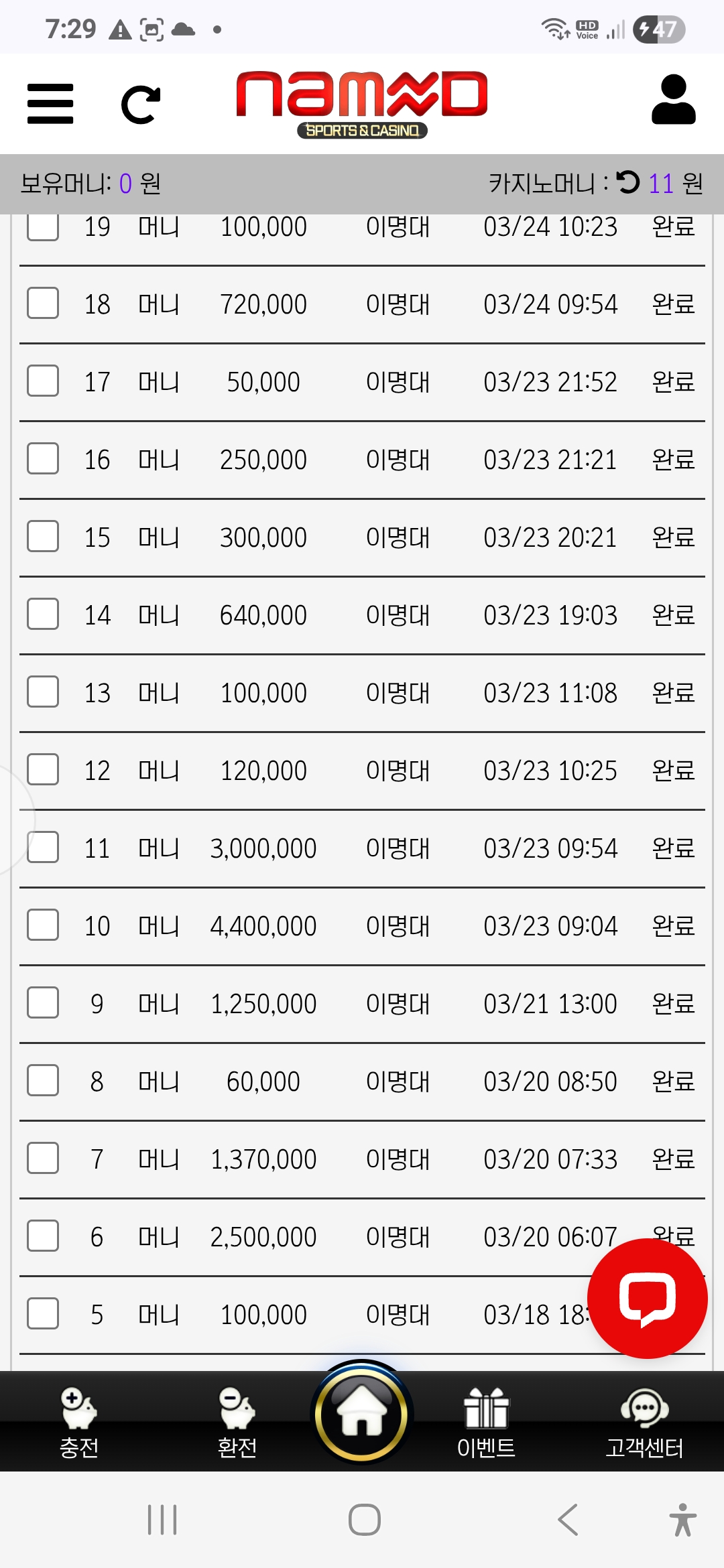Select the checkbox for row 13
This screenshot has height=1568, width=724.
[43, 692]
